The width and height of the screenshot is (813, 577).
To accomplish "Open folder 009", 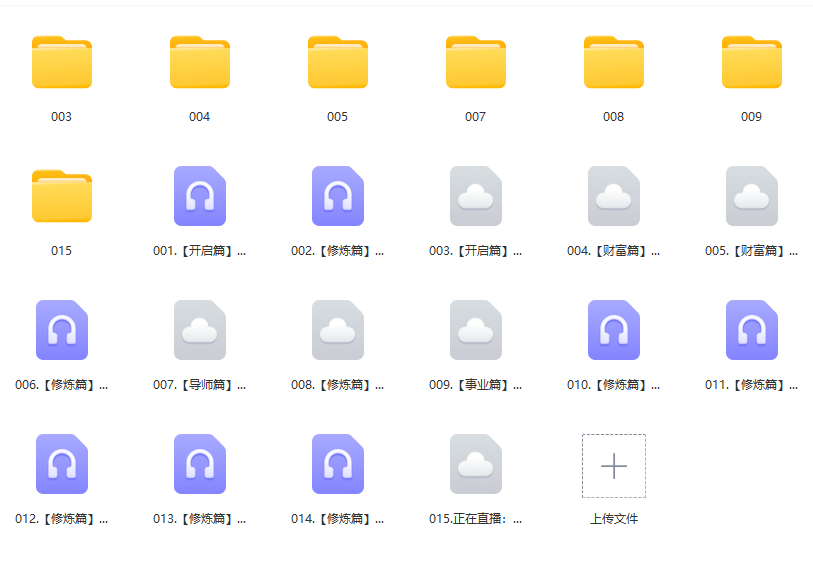I will (x=752, y=63).
